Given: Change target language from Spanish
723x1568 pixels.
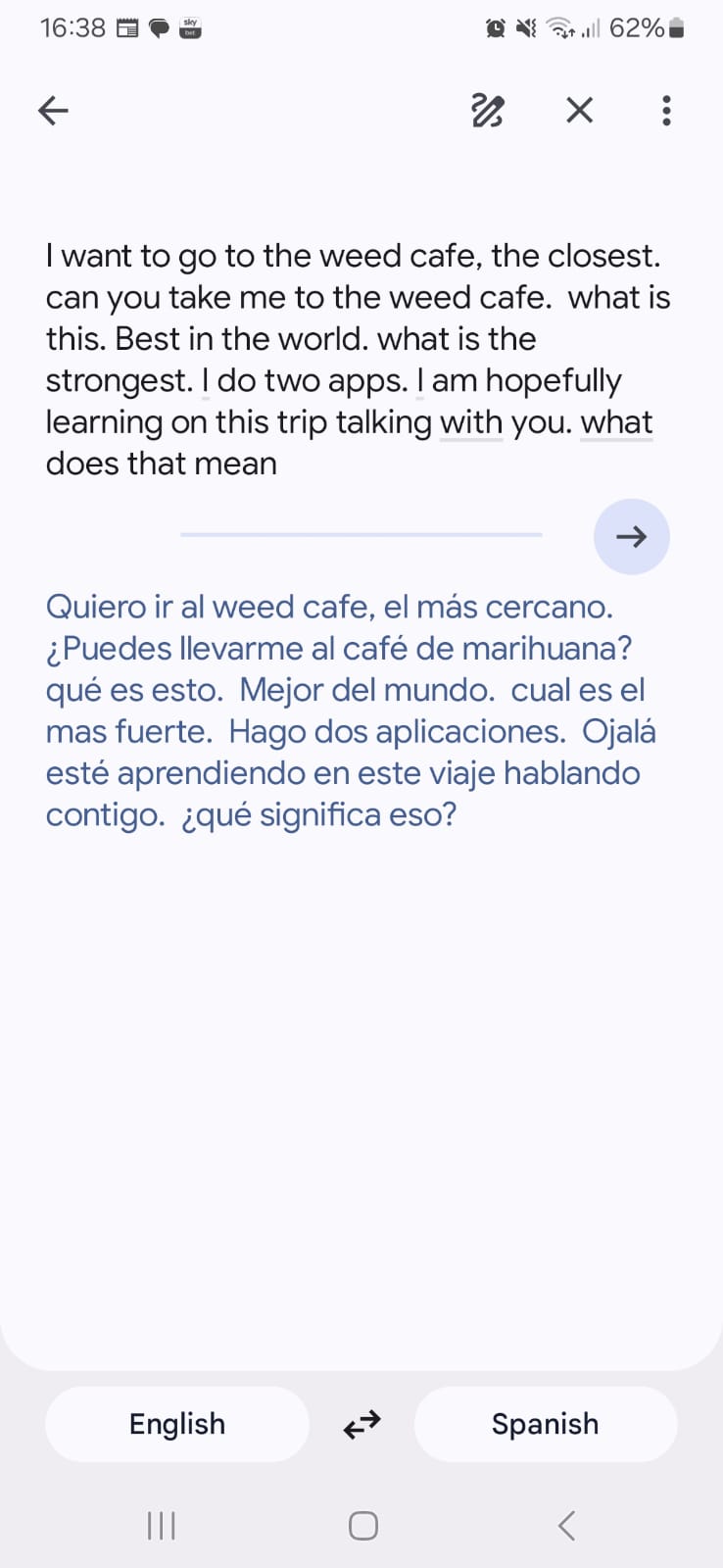Looking at the screenshot, I should coord(545,1424).
